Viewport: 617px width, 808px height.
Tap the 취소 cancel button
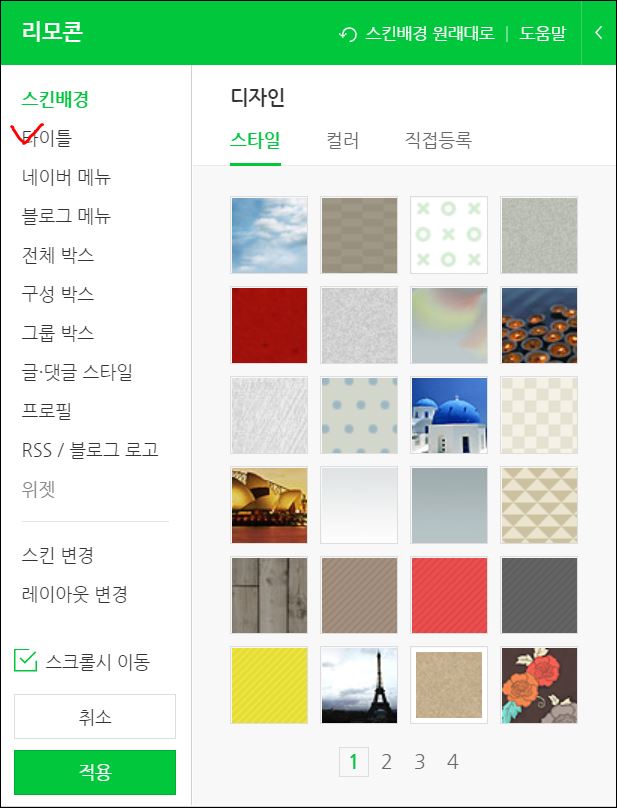95,717
